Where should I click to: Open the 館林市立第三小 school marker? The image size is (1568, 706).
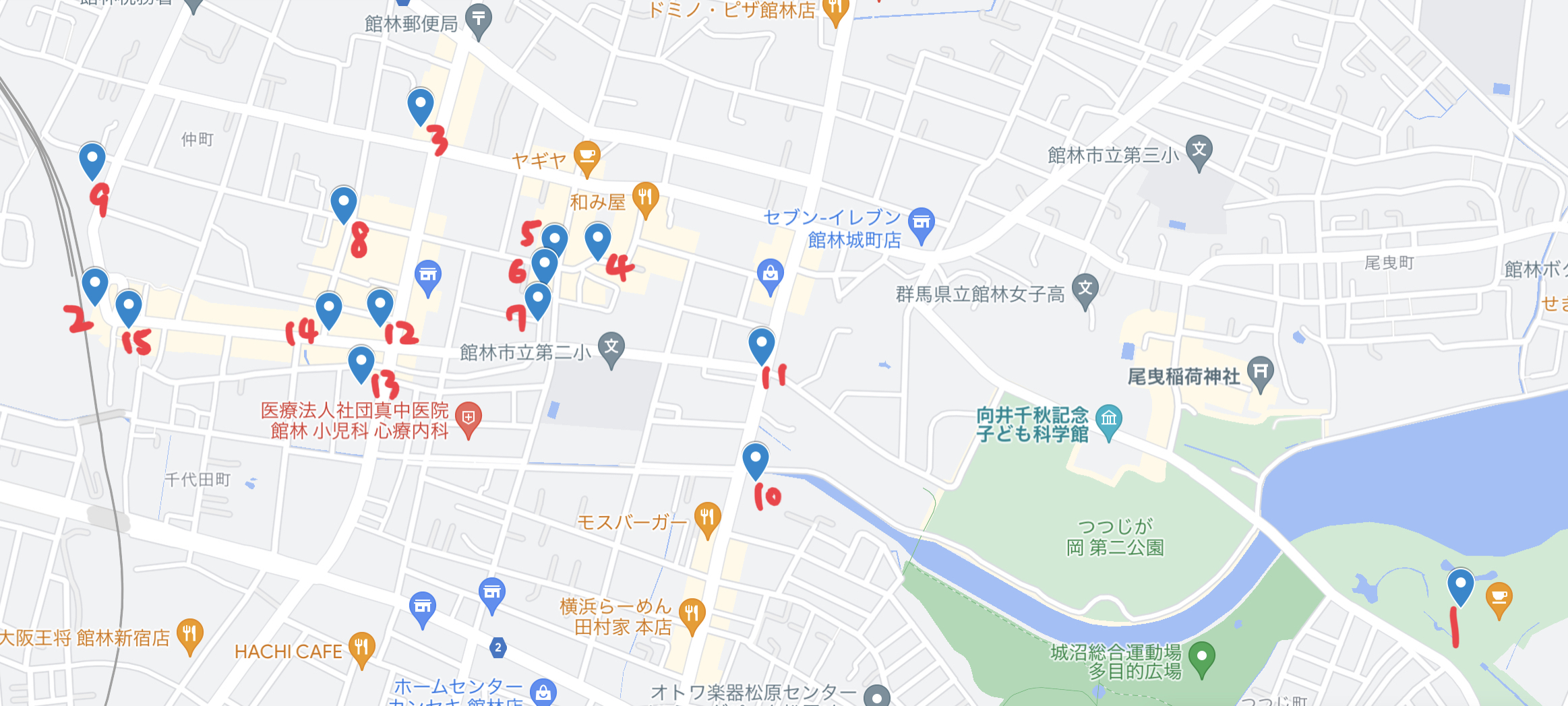[x=1199, y=151]
